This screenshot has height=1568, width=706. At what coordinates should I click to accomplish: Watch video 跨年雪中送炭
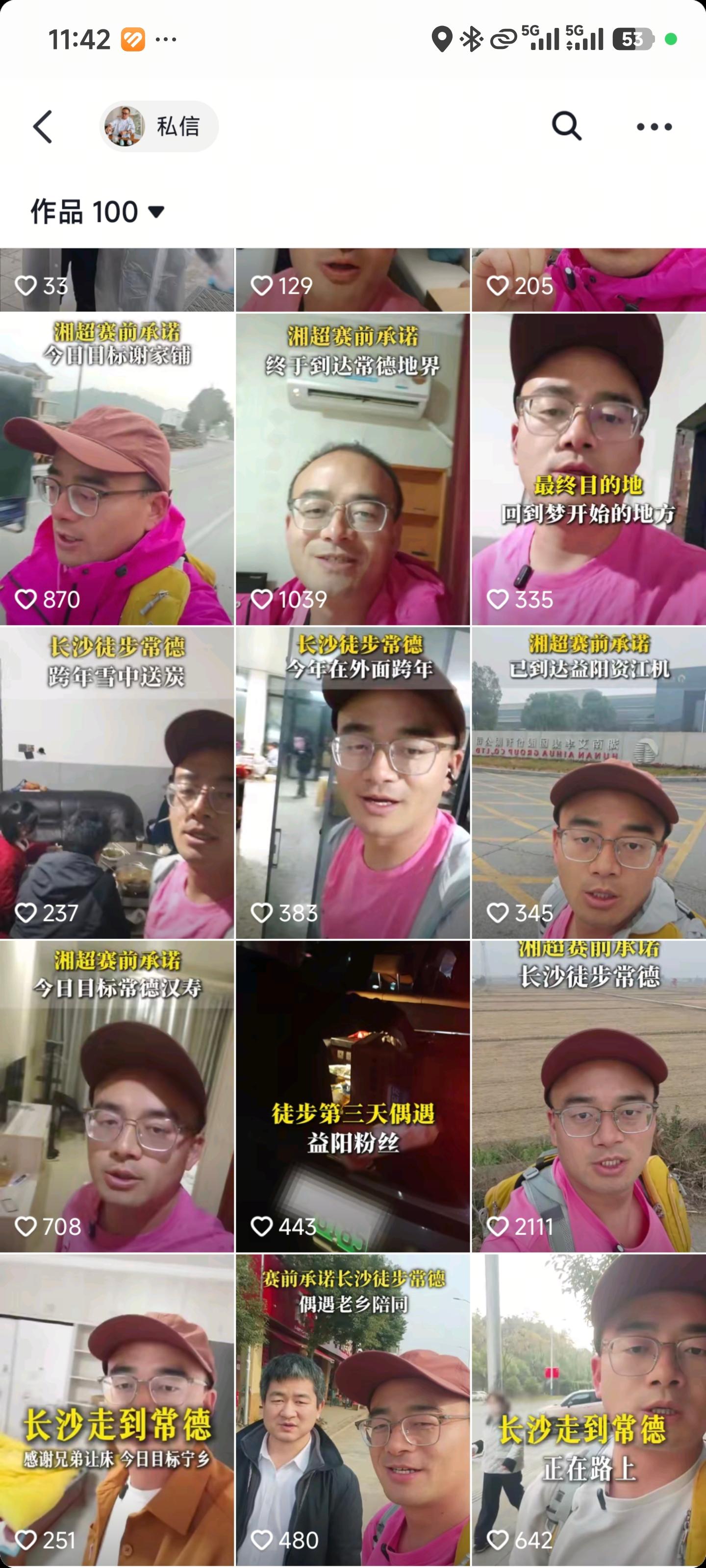point(117,782)
